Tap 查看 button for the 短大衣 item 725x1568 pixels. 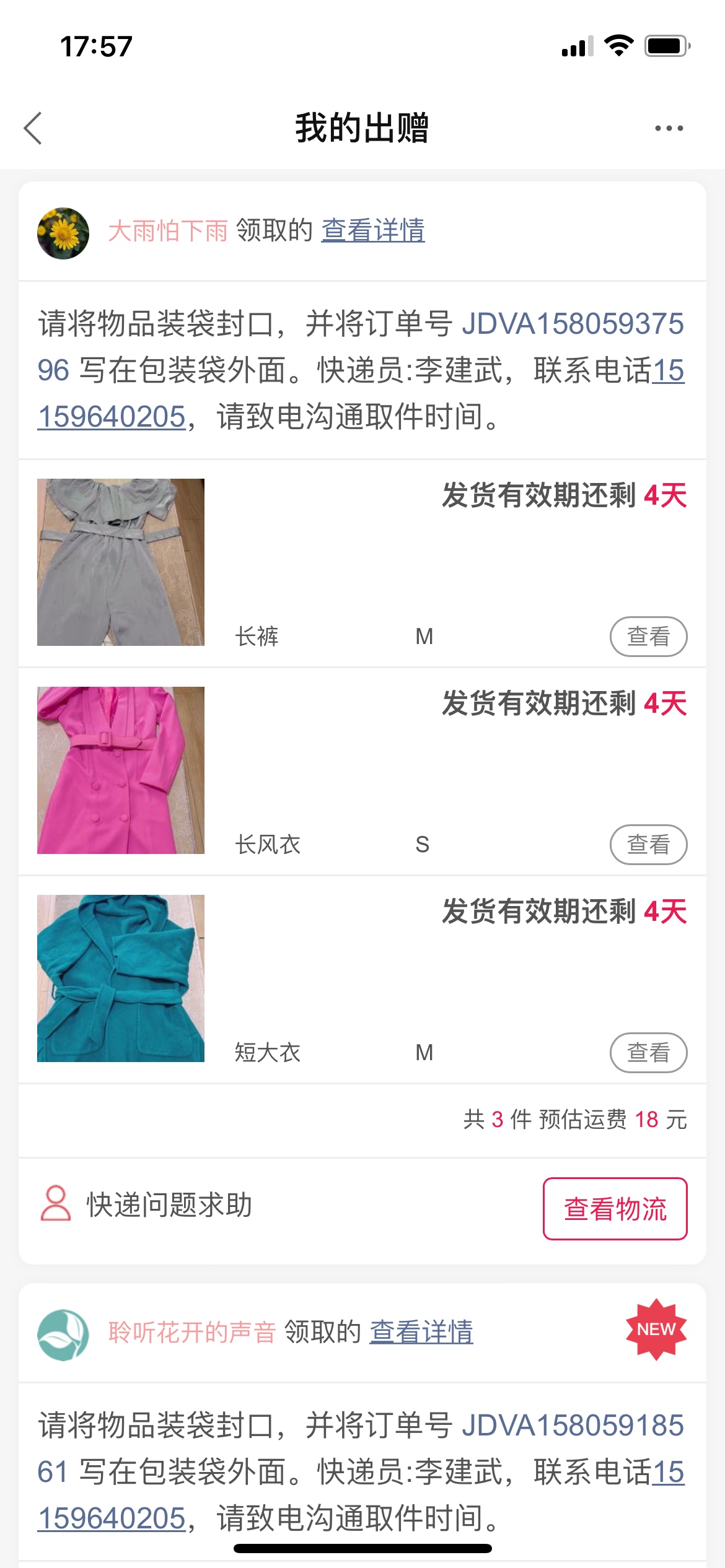[x=648, y=1053]
